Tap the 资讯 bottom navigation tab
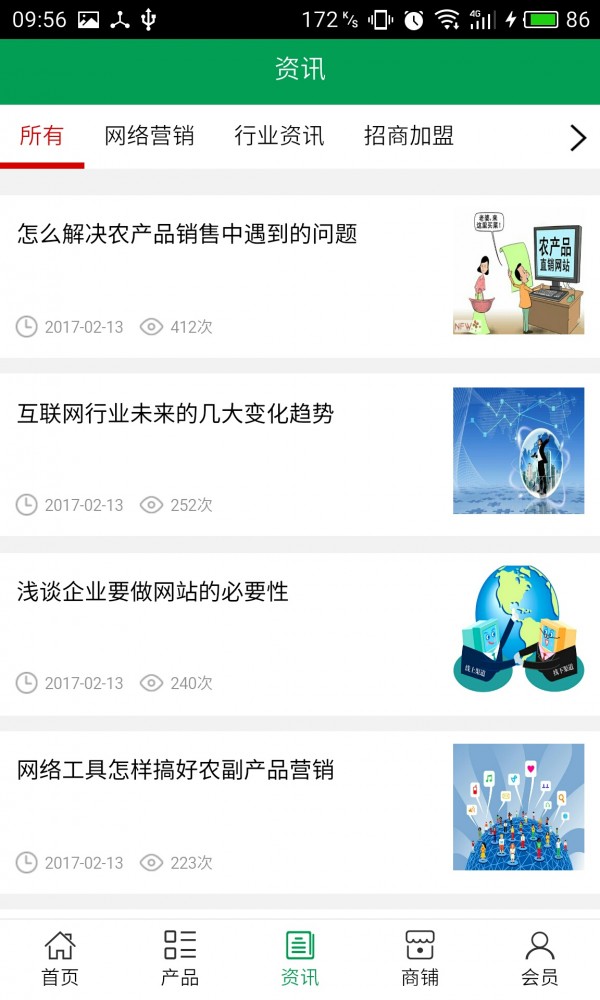 point(300,958)
